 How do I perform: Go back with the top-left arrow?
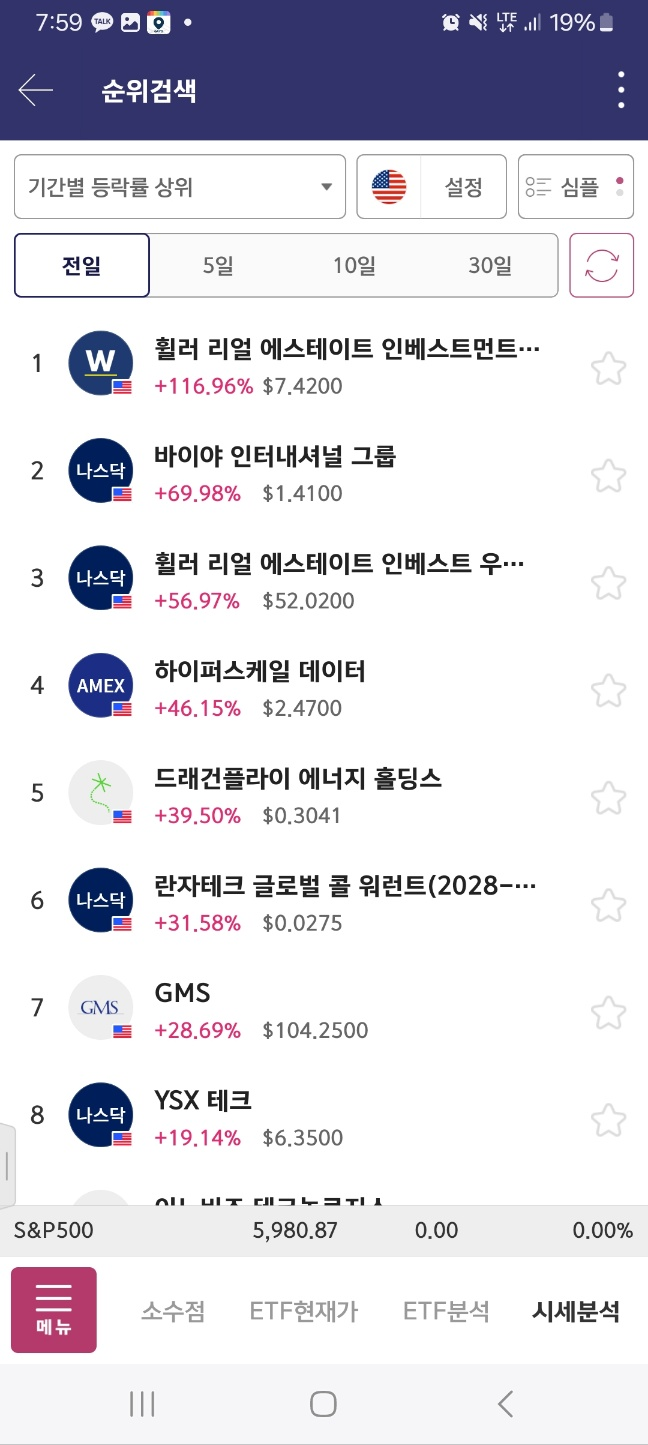click(x=36, y=91)
